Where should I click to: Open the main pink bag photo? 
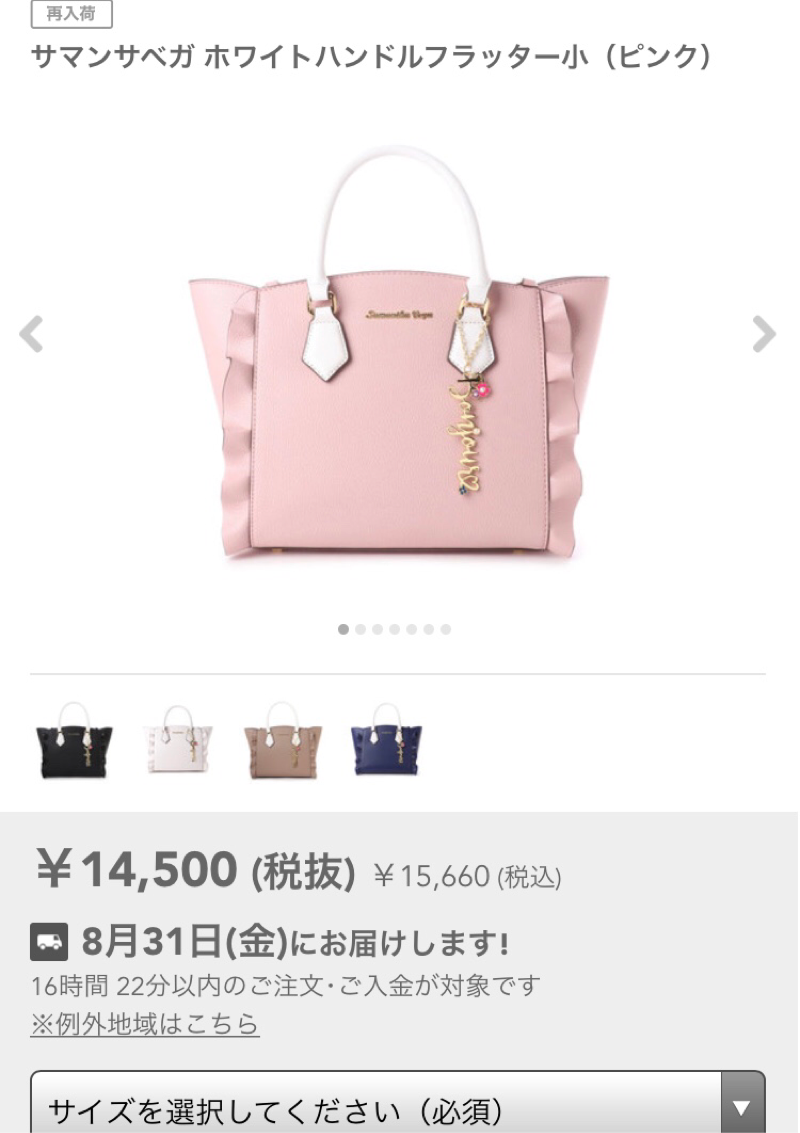[x=398, y=360]
